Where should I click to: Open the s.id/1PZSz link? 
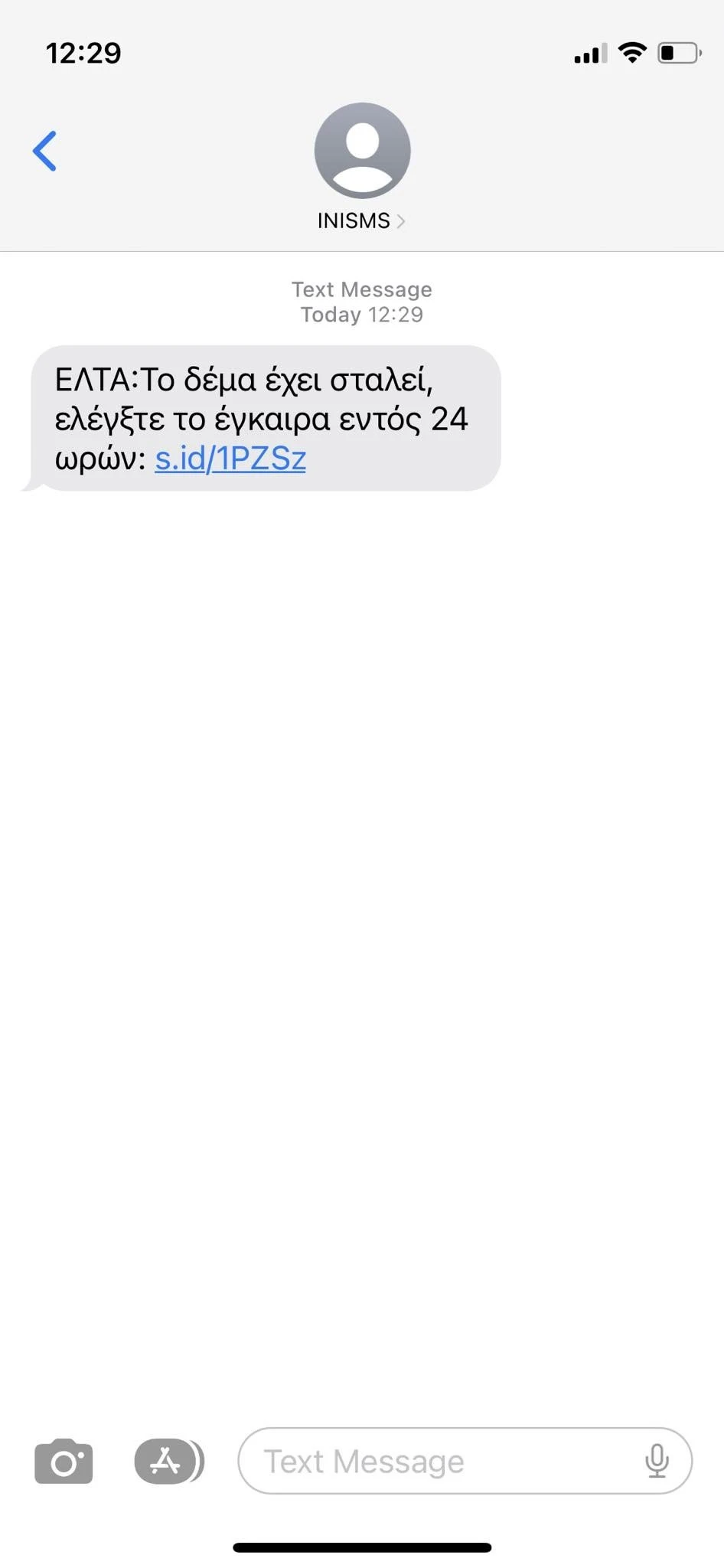coord(230,458)
